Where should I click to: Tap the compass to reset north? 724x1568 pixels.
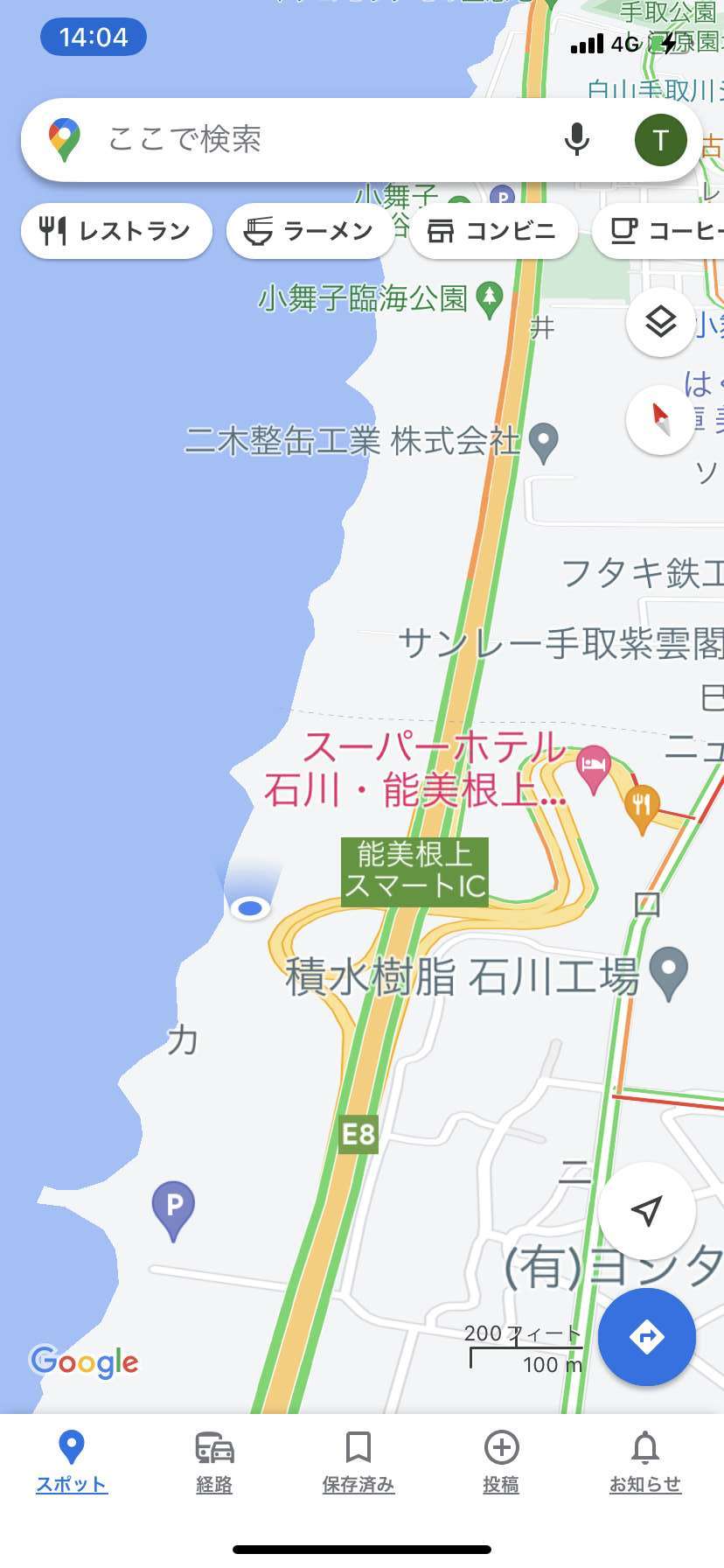coord(661,420)
